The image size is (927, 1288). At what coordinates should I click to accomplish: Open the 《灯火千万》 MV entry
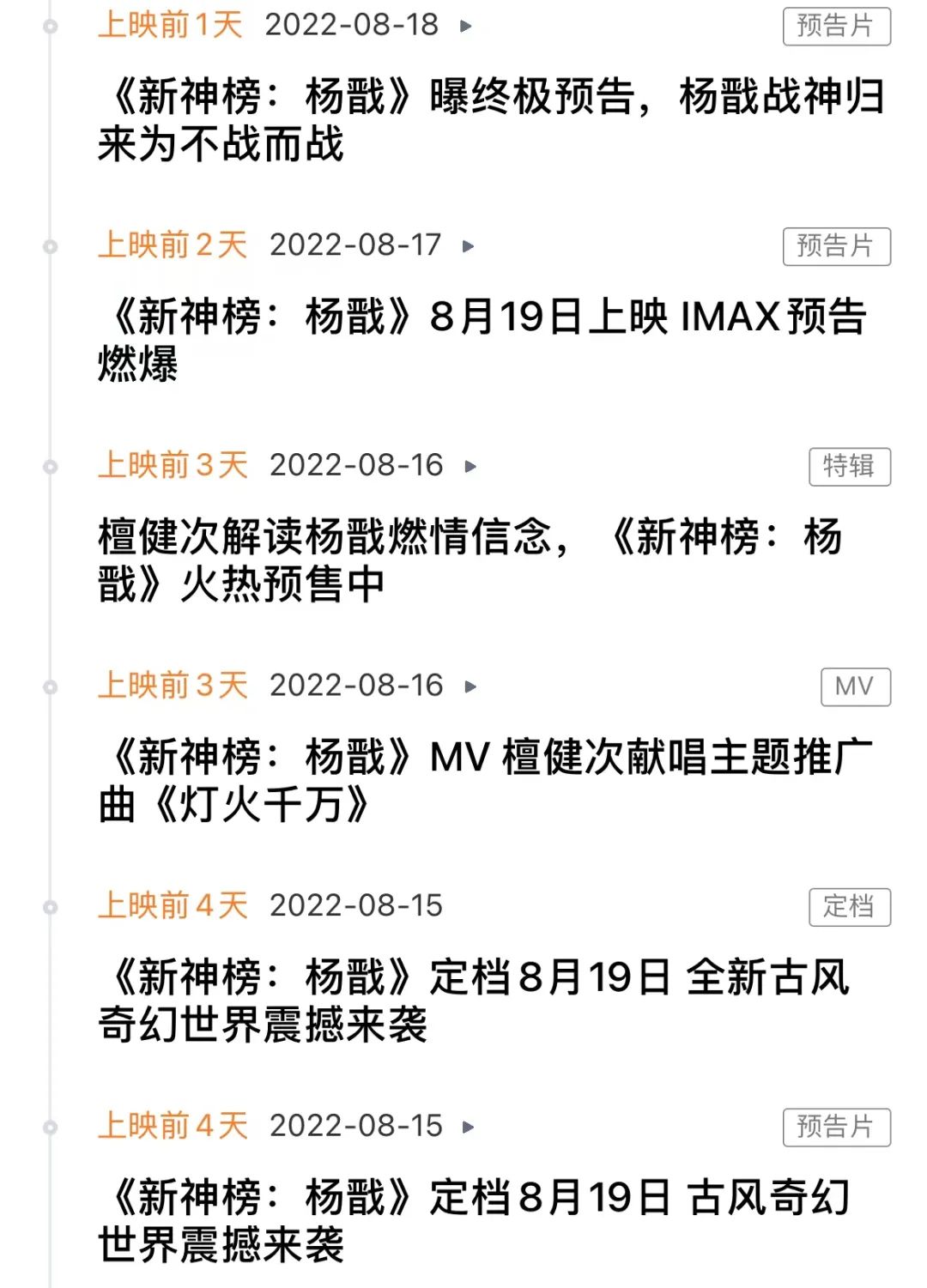tap(485, 780)
